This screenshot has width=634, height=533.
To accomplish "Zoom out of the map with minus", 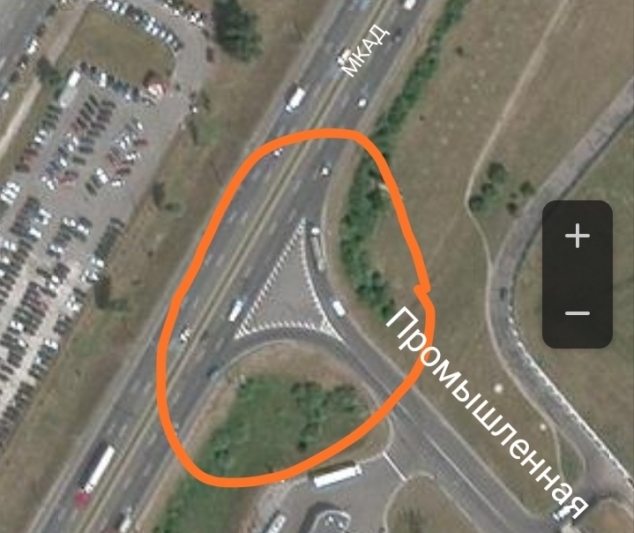I will (577, 312).
